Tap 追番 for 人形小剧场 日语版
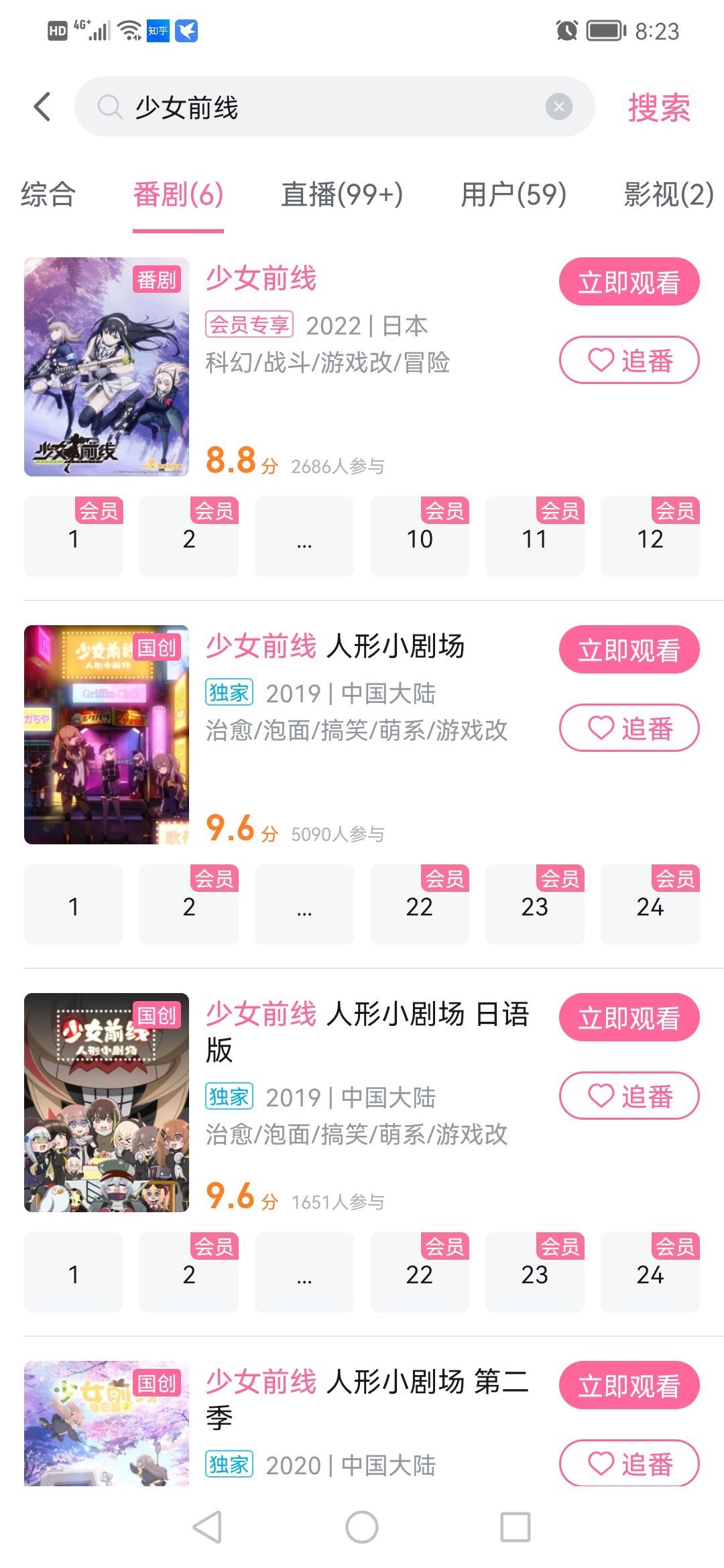The width and height of the screenshot is (724, 1568). point(629,1096)
